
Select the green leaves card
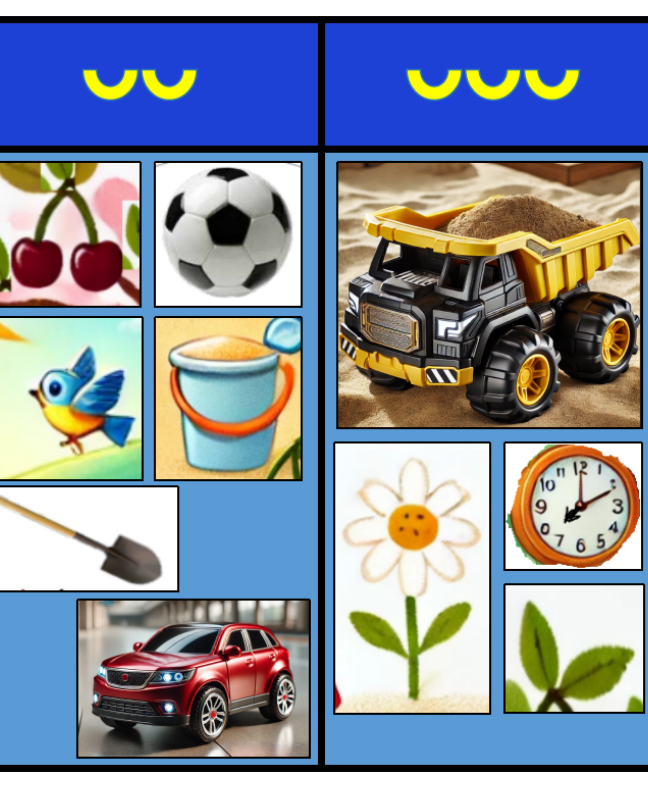(x=573, y=648)
